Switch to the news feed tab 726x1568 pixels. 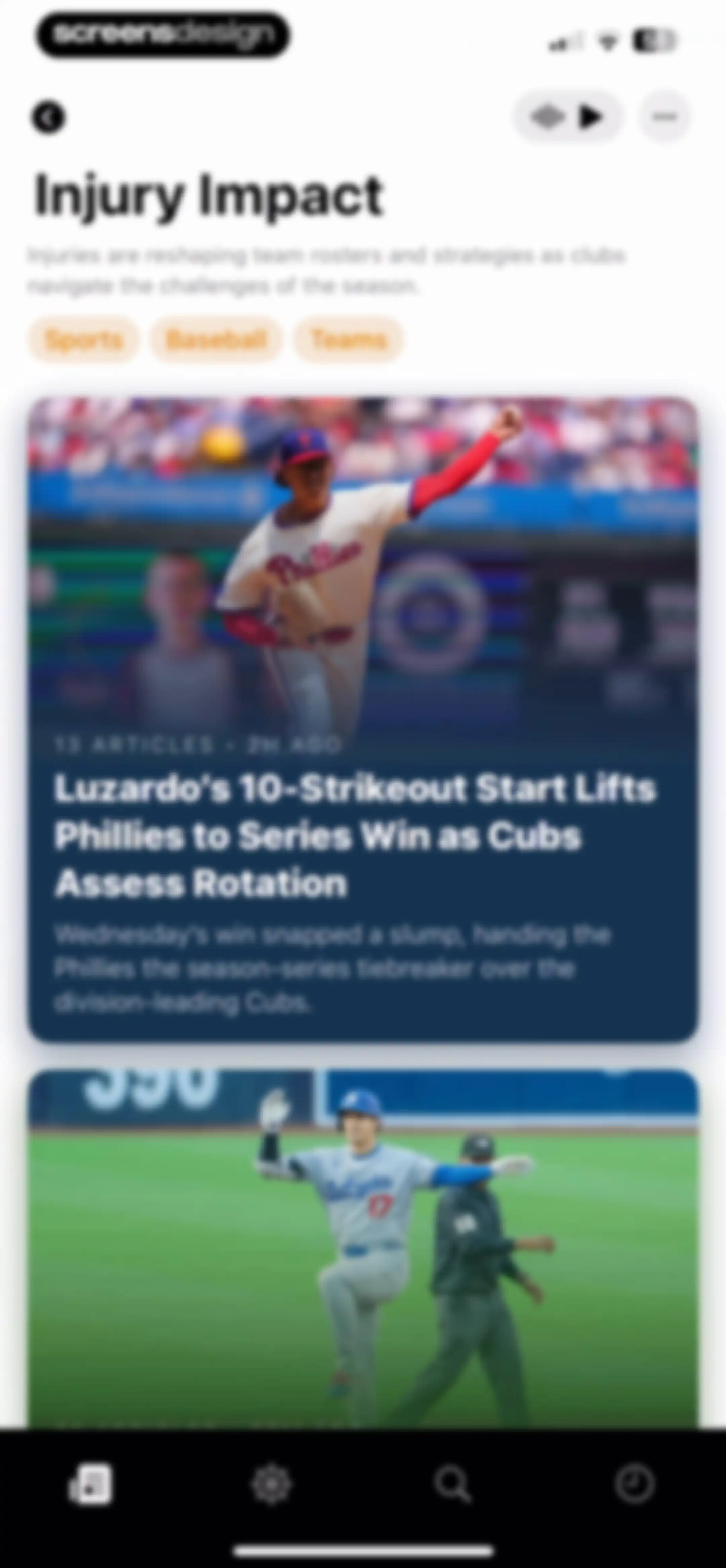tap(90, 1485)
